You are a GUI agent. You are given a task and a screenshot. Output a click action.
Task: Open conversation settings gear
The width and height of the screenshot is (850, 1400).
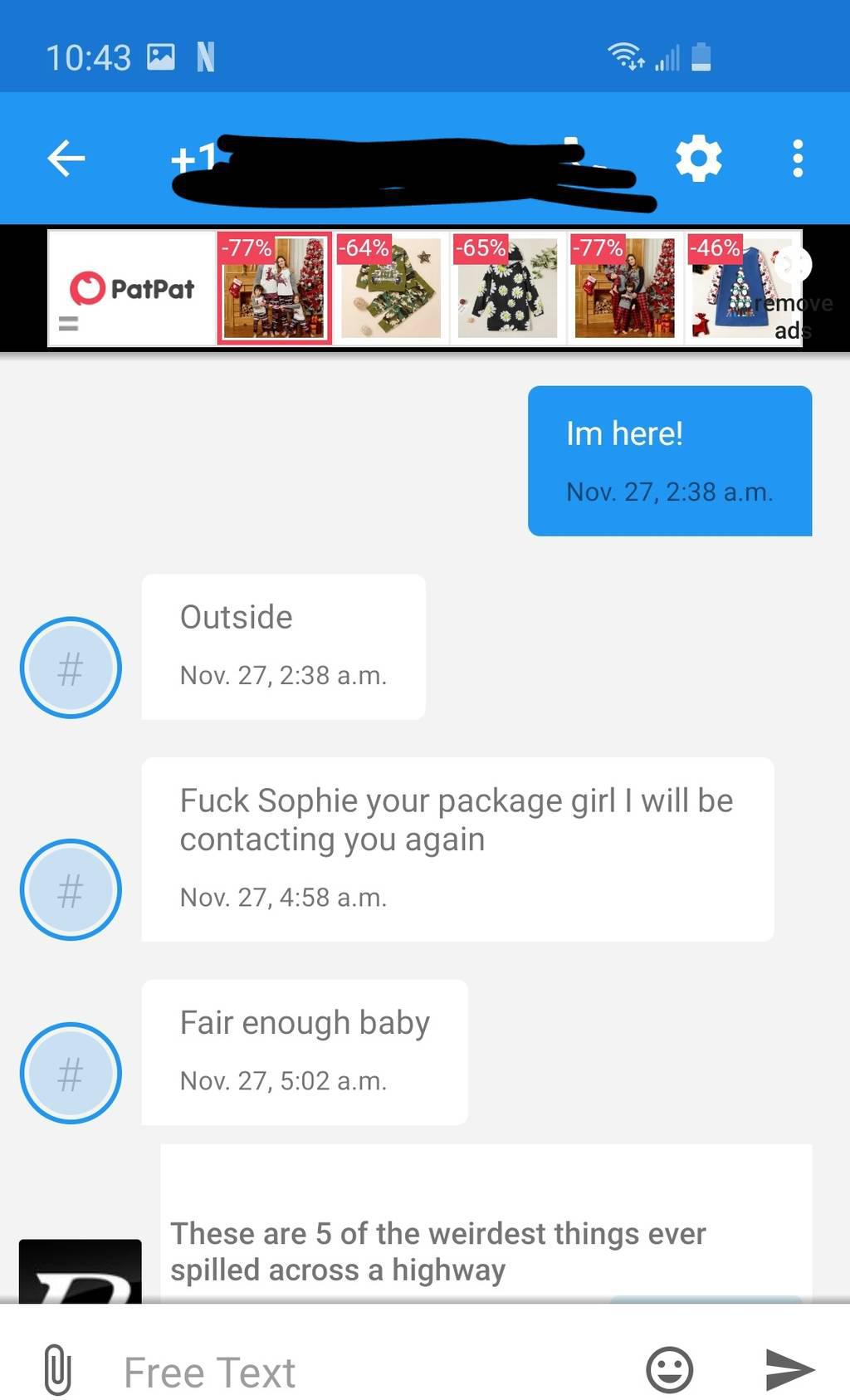[x=698, y=158]
